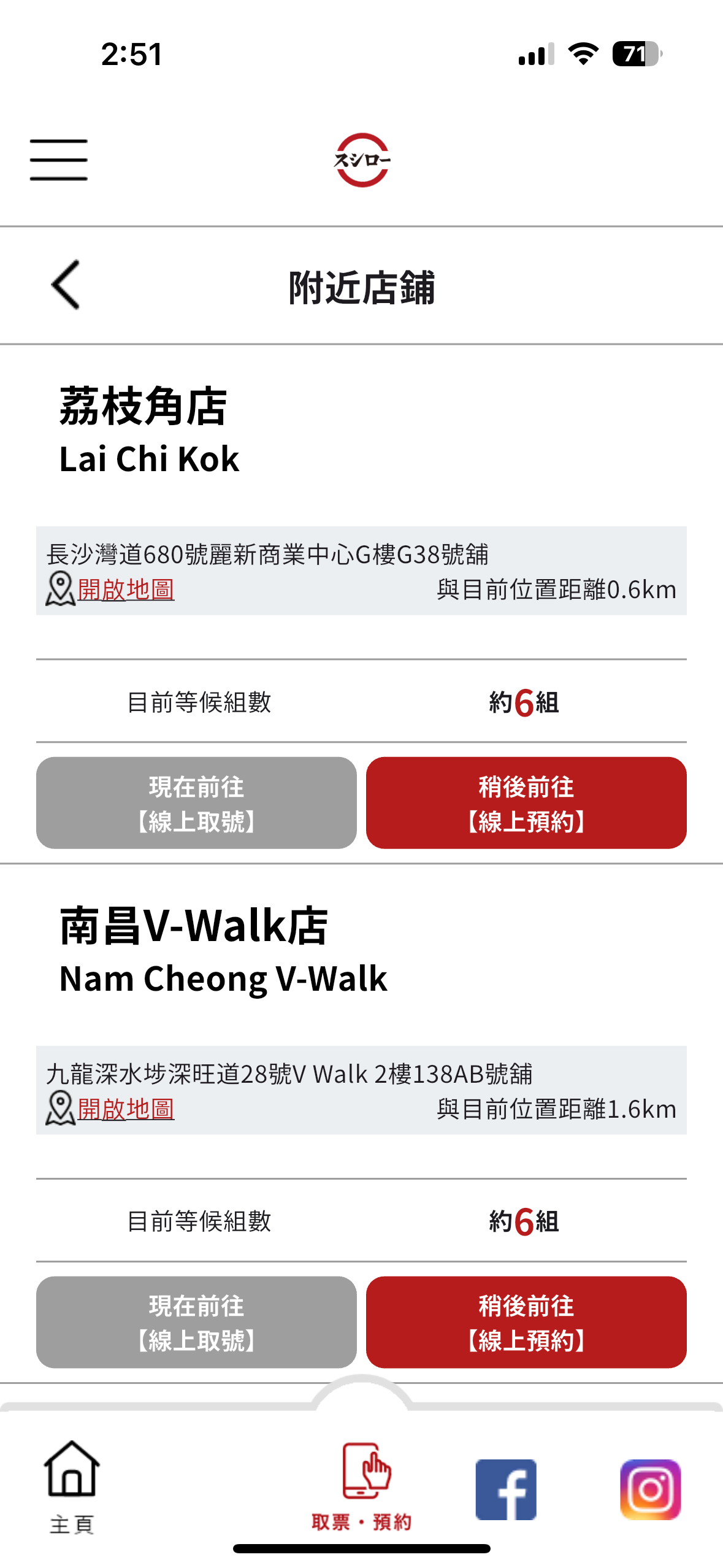Switch to the 主頁 home tab

pyautogui.click(x=72, y=1486)
